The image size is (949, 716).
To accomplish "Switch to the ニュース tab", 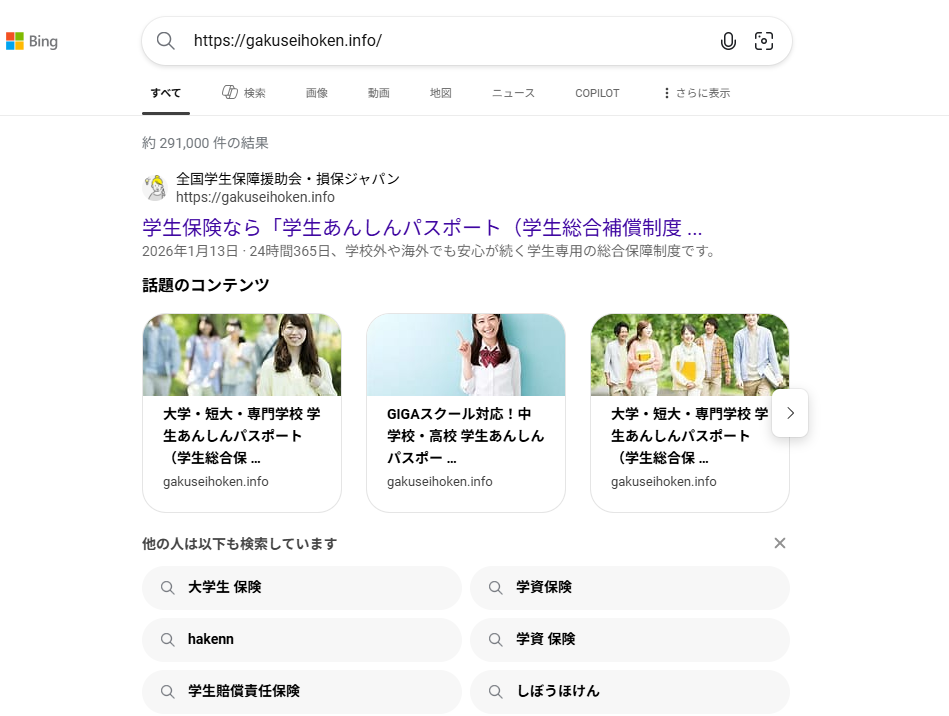I will (513, 93).
